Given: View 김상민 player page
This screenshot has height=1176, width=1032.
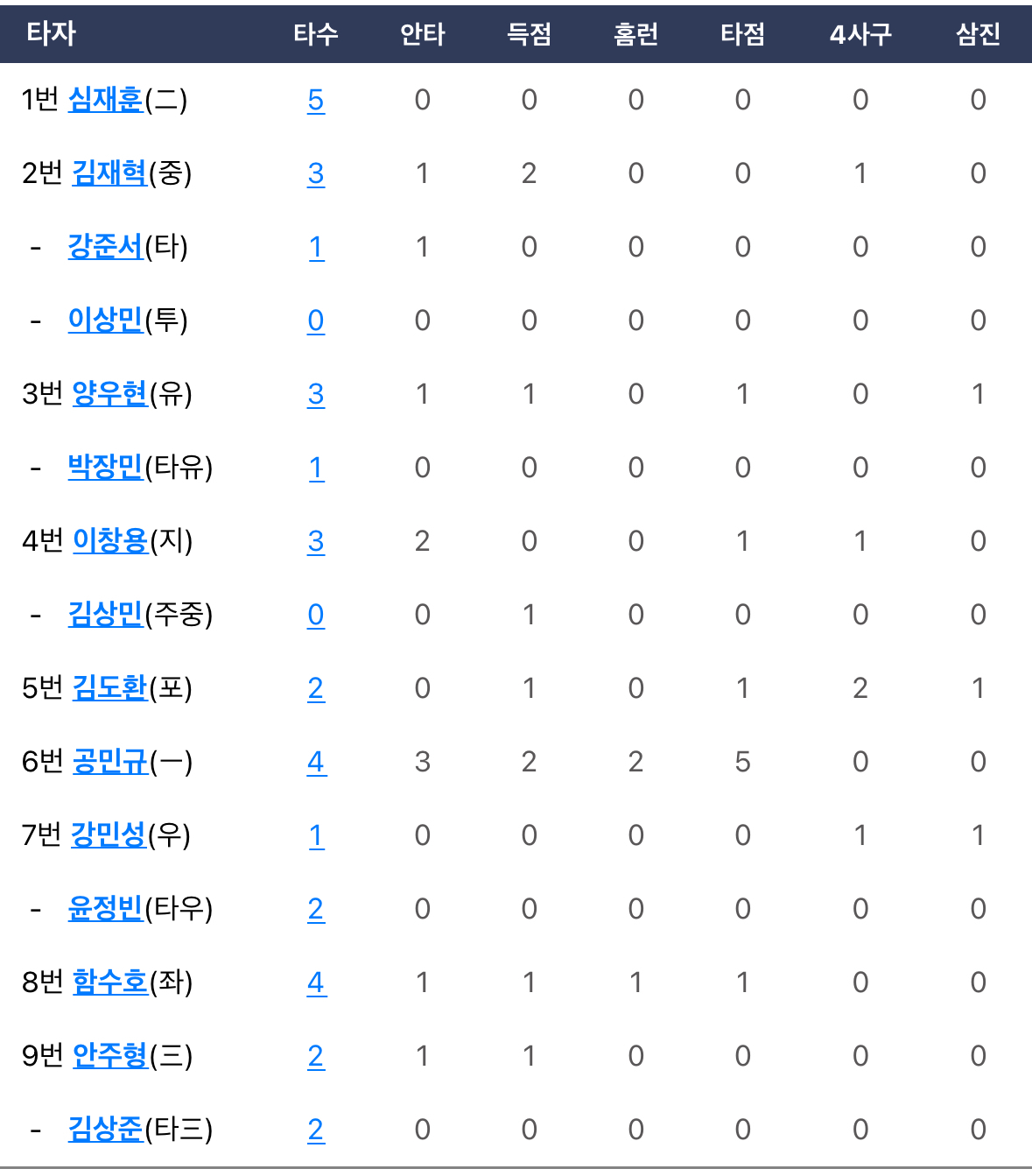Looking at the screenshot, I should pos(105,615).
